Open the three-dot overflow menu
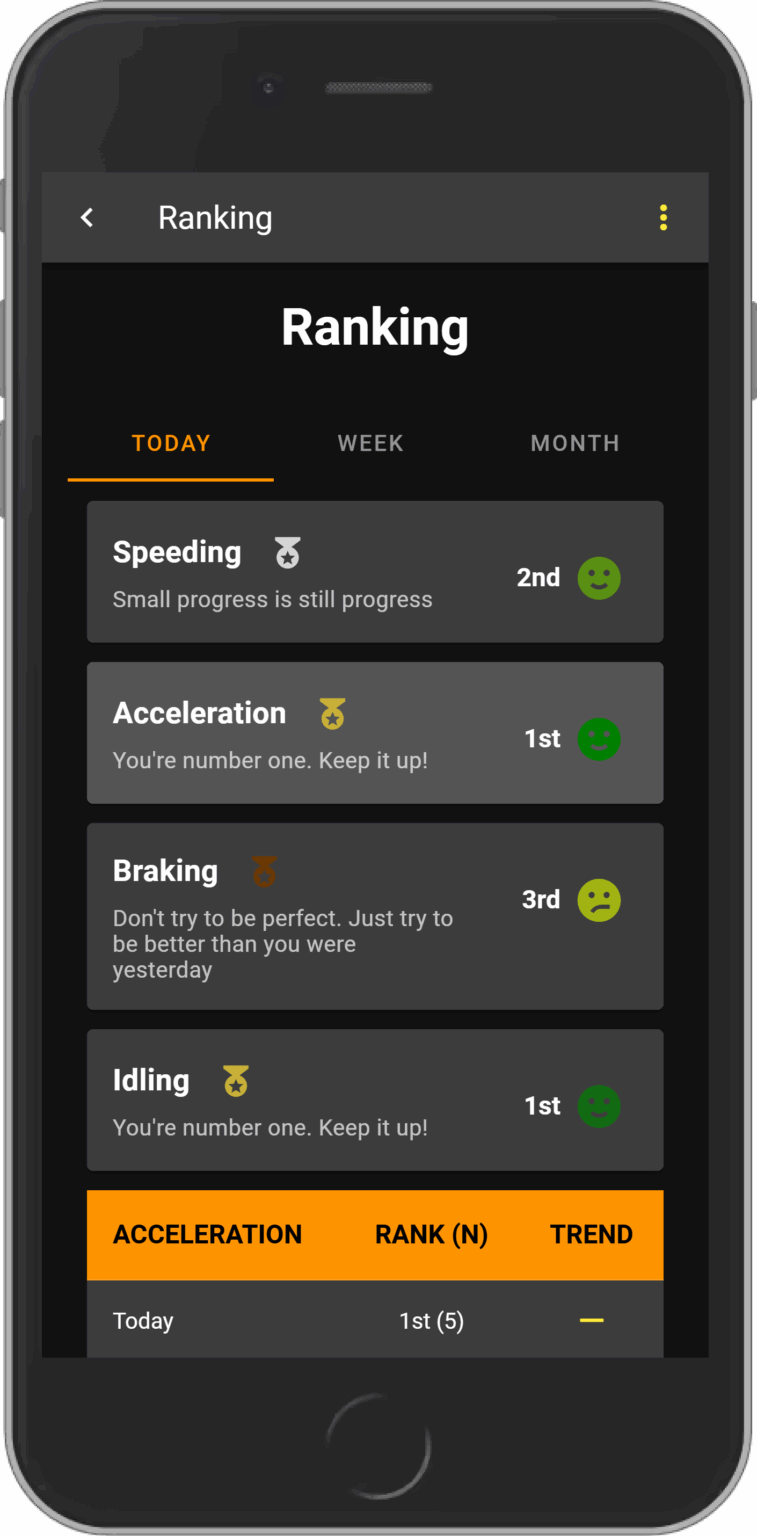Screen dimensions: 757x1536 [663, 217]
